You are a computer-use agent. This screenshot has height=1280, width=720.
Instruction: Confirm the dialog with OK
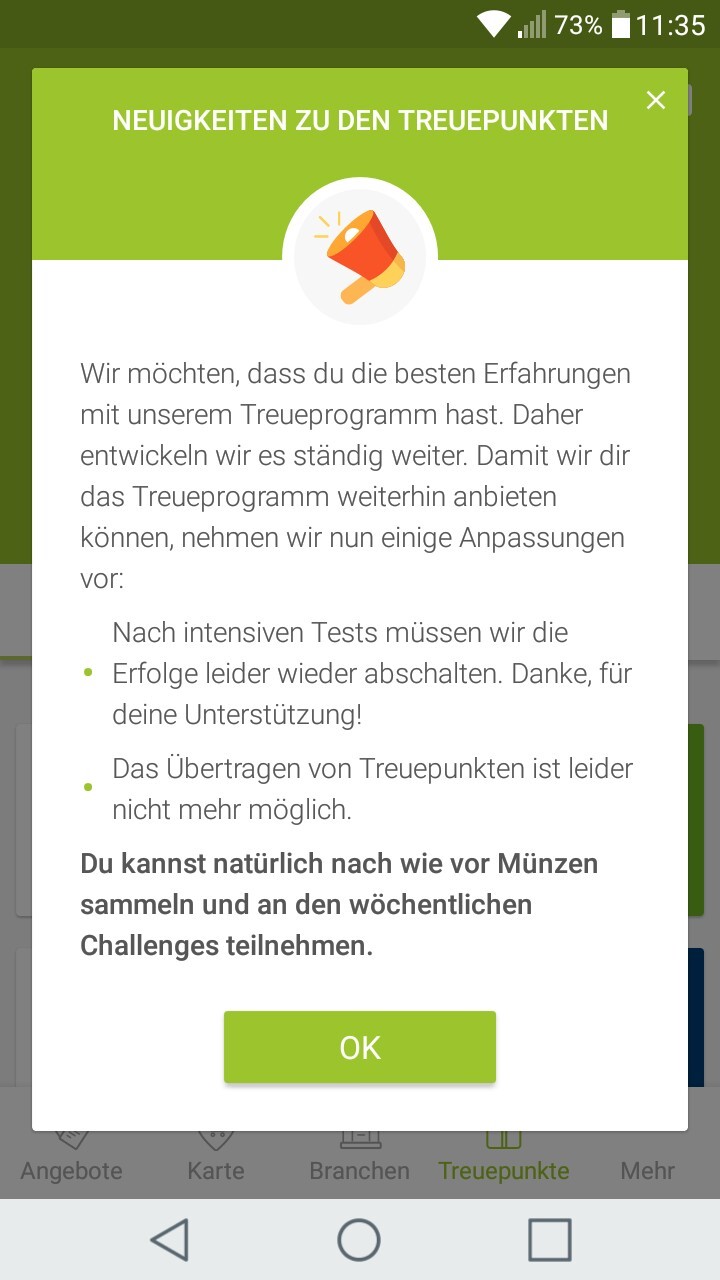(x=360, y=1046)
